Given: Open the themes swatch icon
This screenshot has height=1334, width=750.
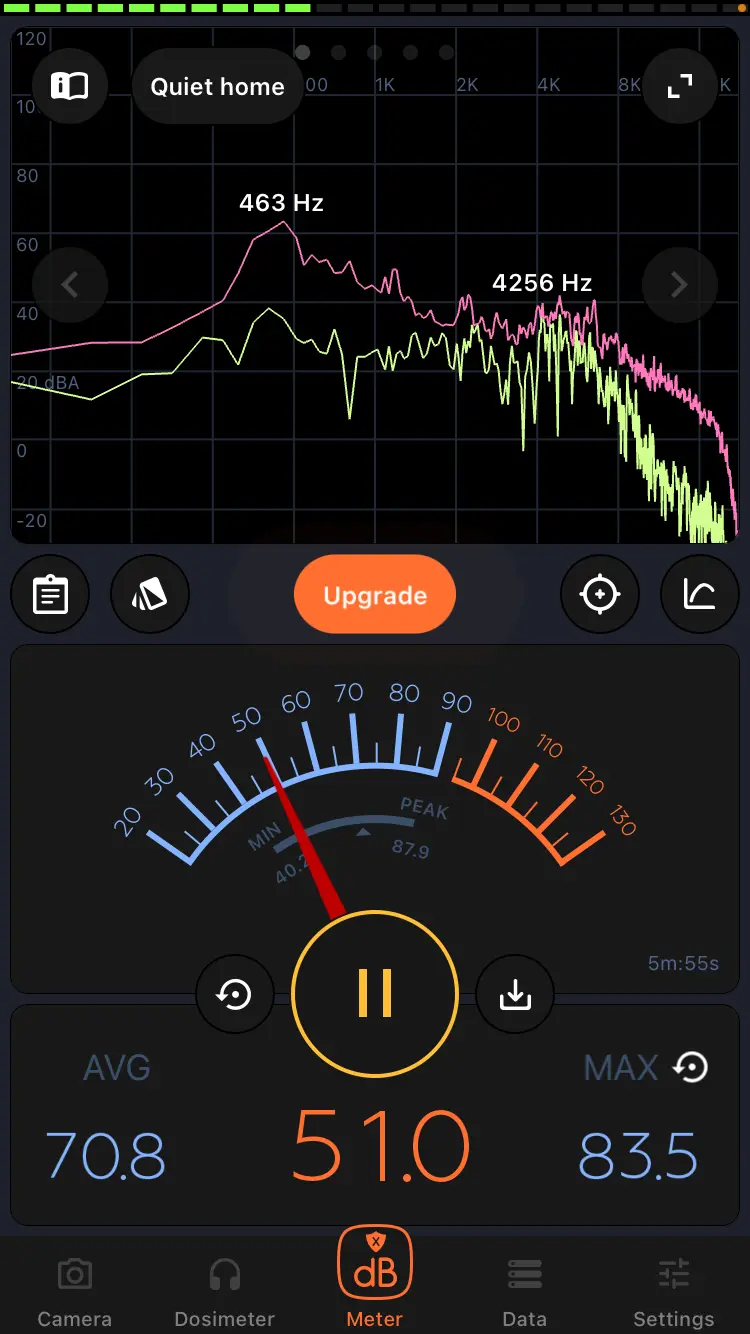Looking at the screenshot, I should pyautogui.click(x=150, y=595).
